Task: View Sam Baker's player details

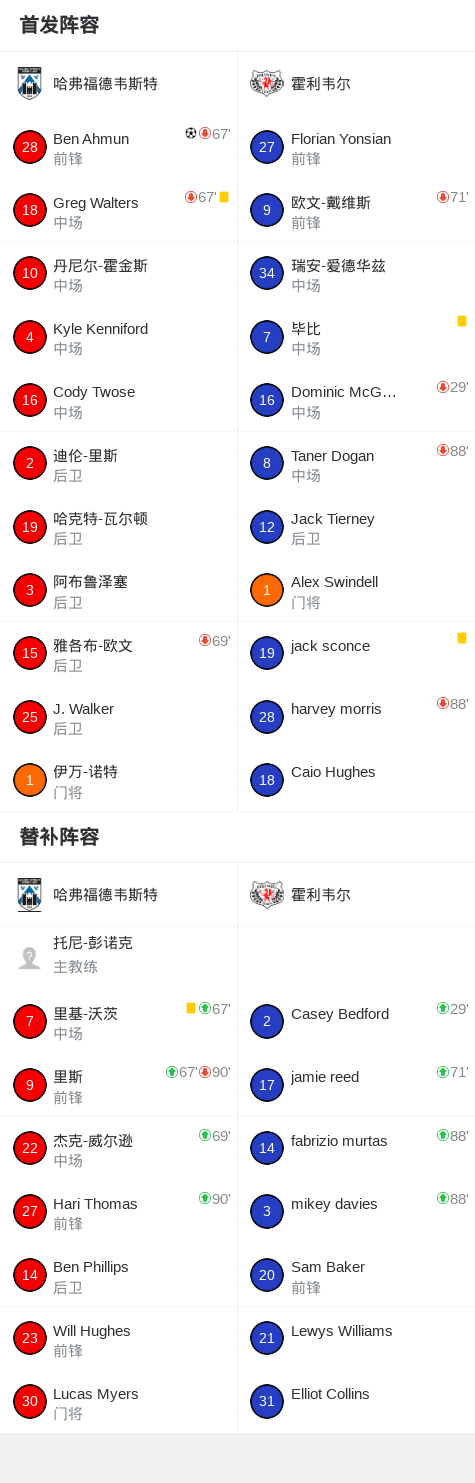Action: pyautogui.click(x=356, y=1275)
